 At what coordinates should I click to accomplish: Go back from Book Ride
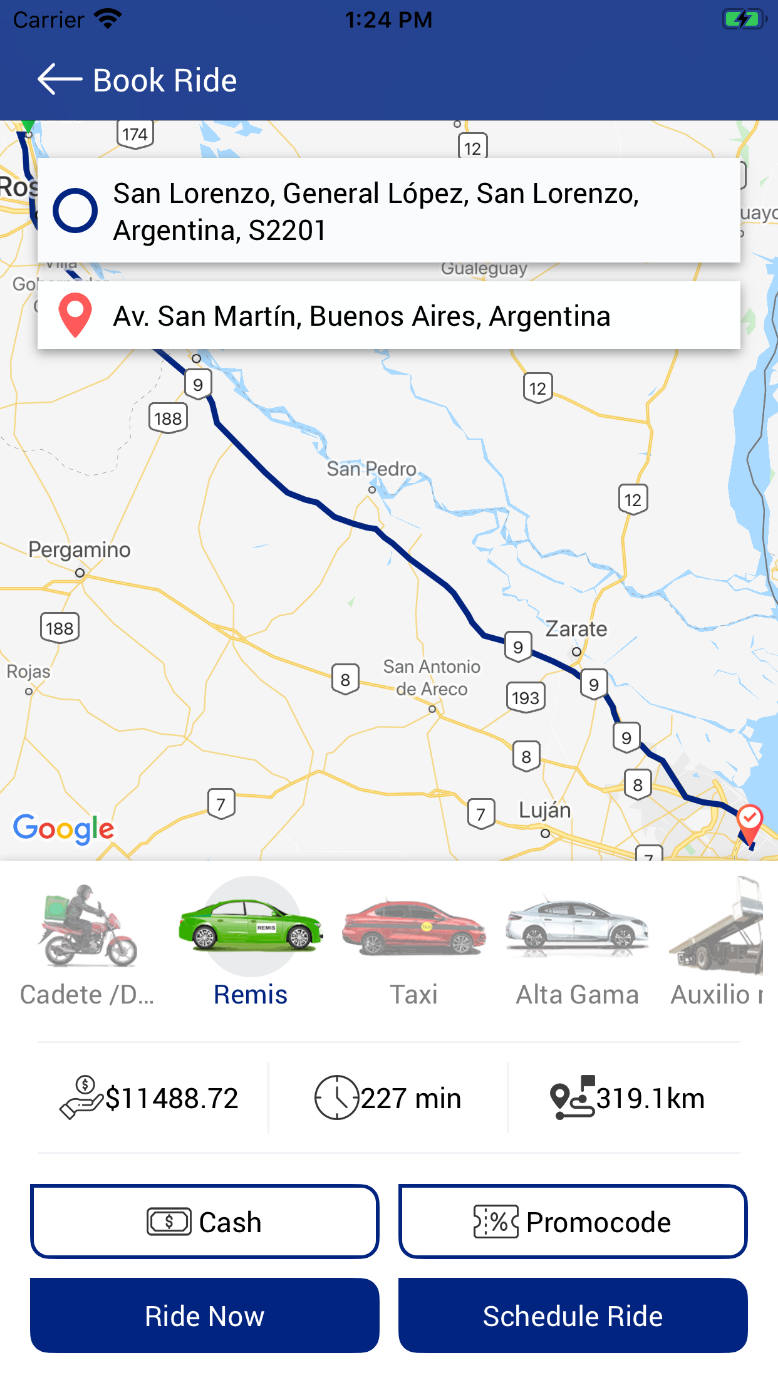59,80
